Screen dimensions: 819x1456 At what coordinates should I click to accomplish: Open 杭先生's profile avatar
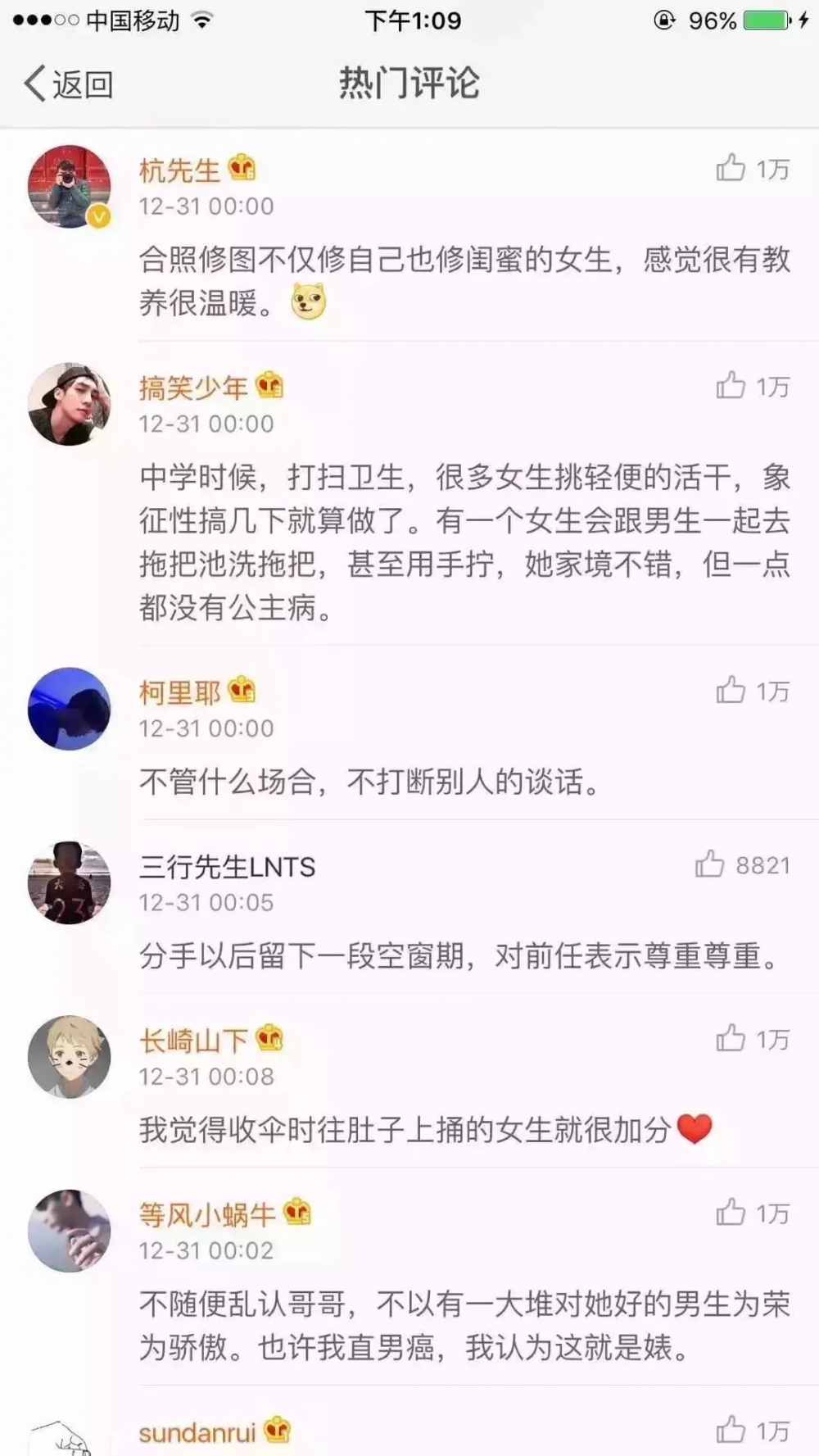[x=70, y=187]
